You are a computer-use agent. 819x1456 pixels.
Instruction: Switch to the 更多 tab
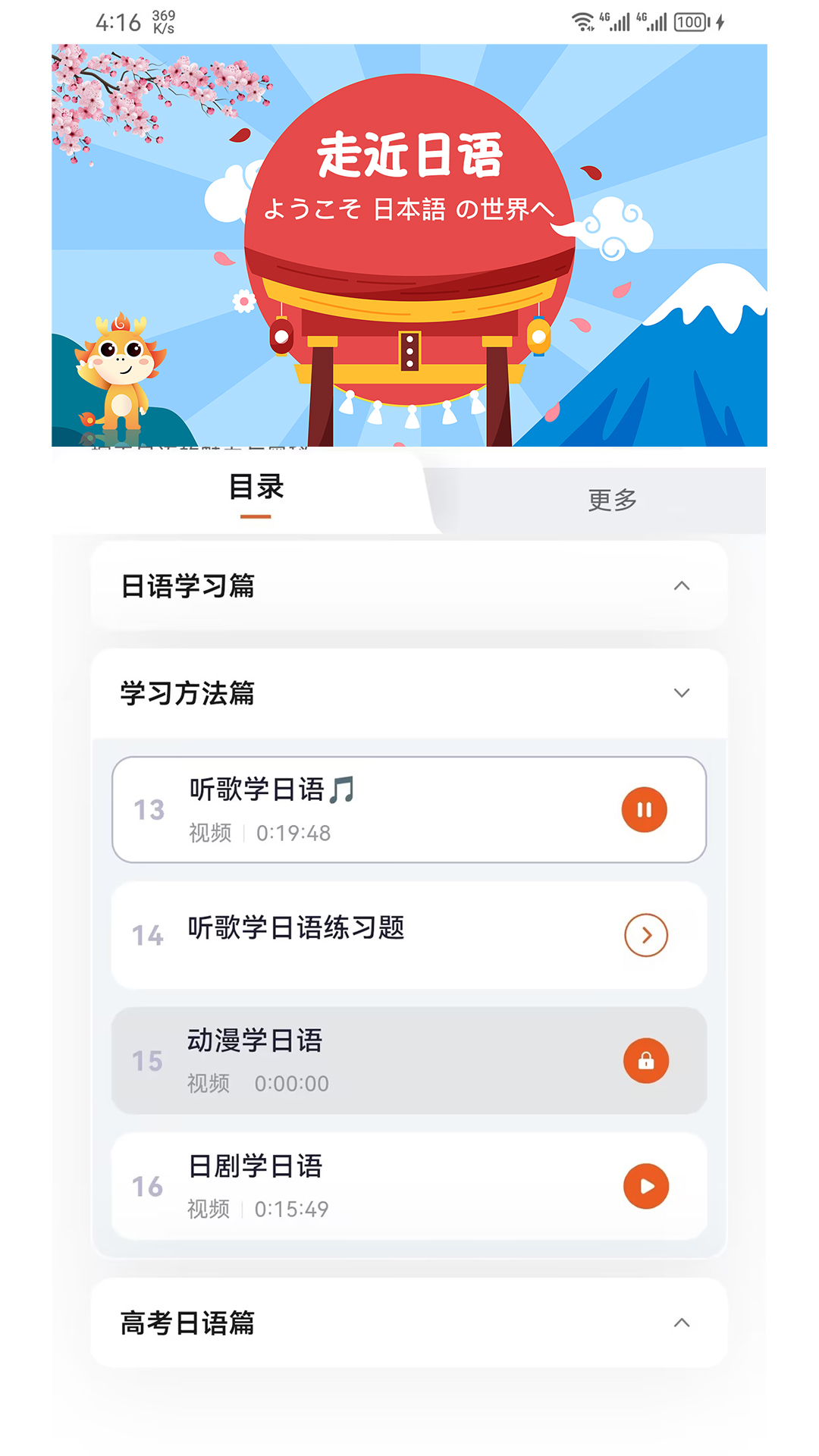(x=612, y=500)
